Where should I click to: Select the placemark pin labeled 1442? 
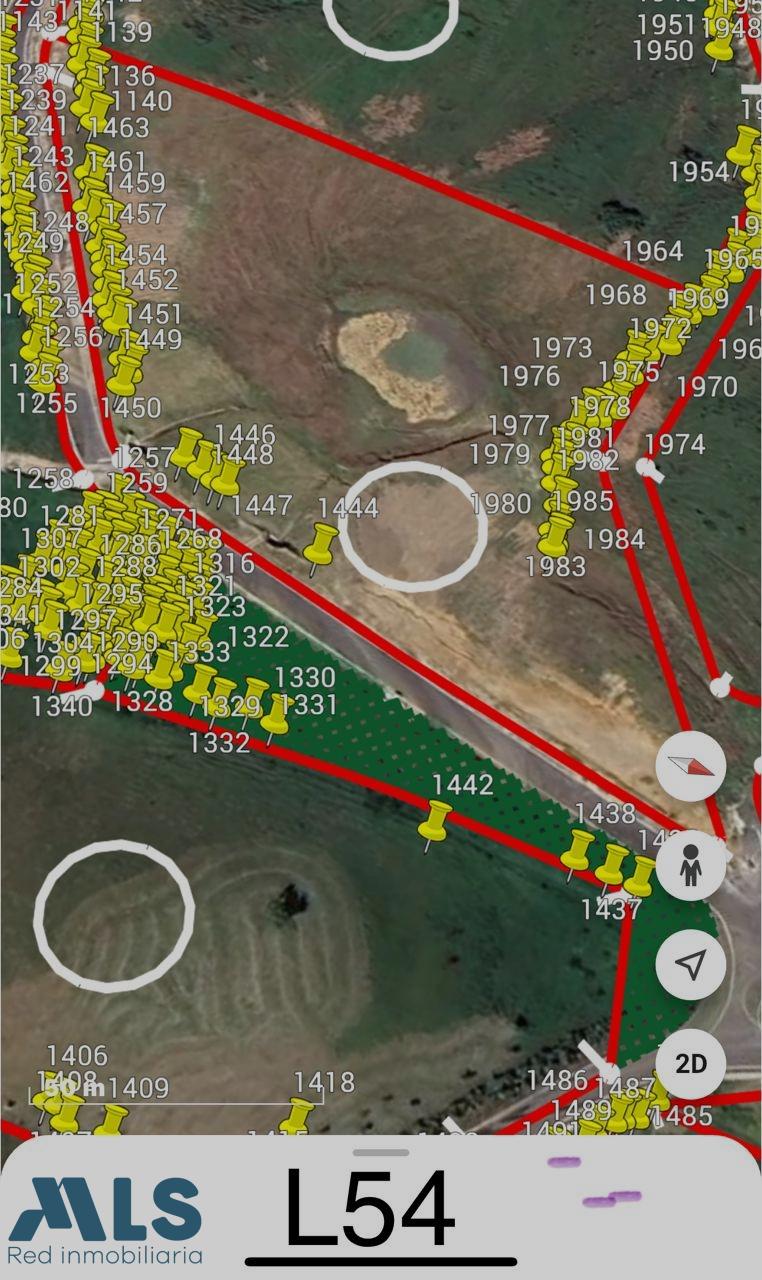436,821
